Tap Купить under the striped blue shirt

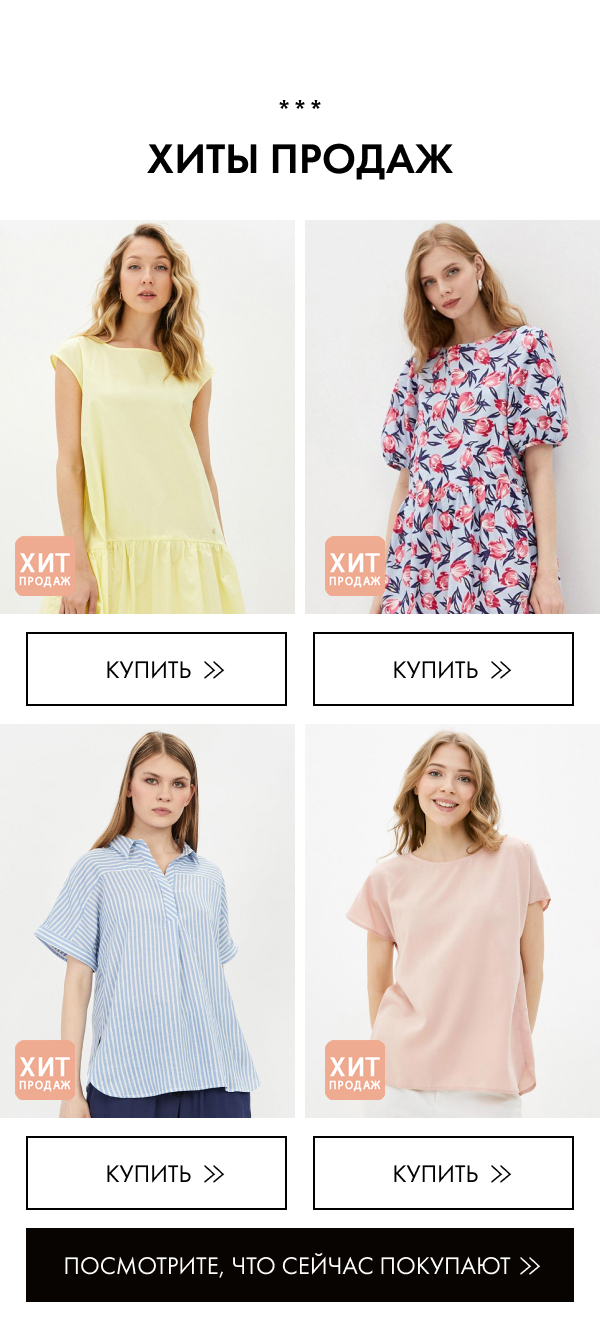point(156,1173)
